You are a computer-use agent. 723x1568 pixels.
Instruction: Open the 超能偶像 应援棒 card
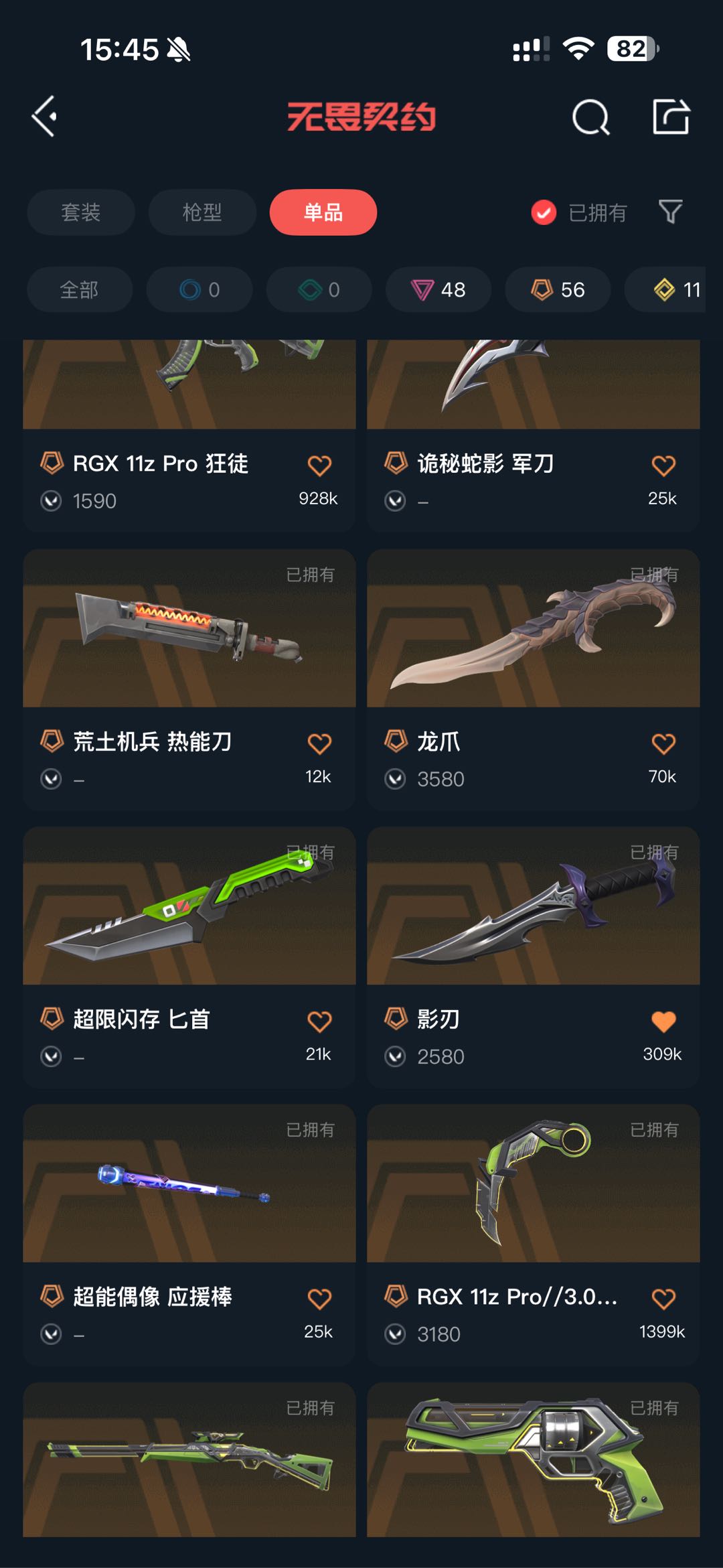[189, 1184]
